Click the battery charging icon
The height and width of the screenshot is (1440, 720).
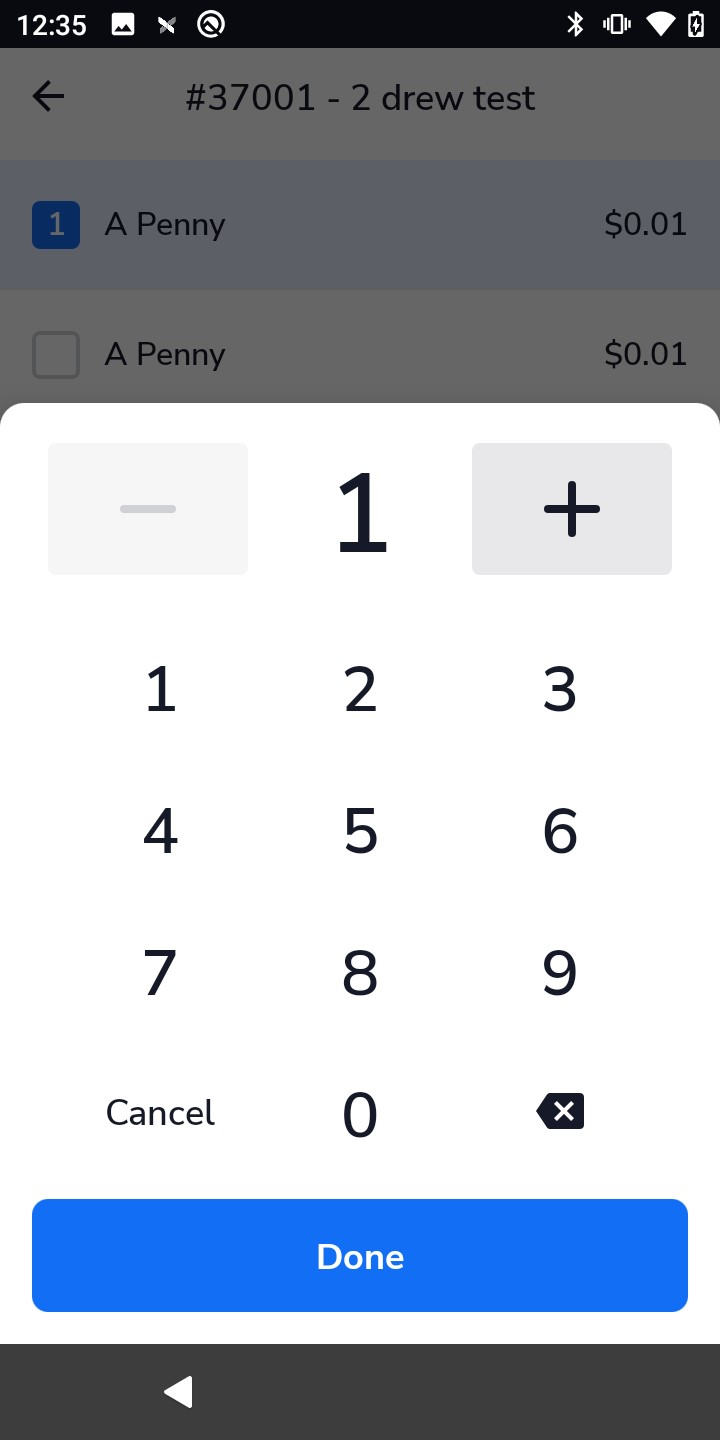(698, 24)
